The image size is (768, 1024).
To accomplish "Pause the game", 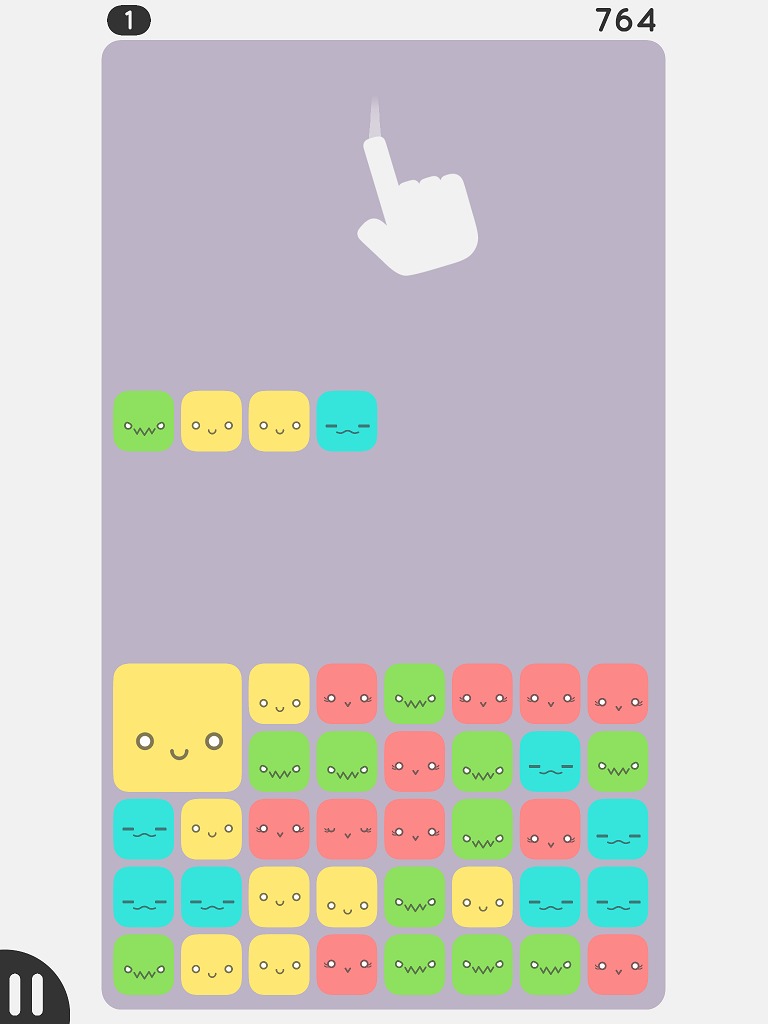I will click(30, 993).
